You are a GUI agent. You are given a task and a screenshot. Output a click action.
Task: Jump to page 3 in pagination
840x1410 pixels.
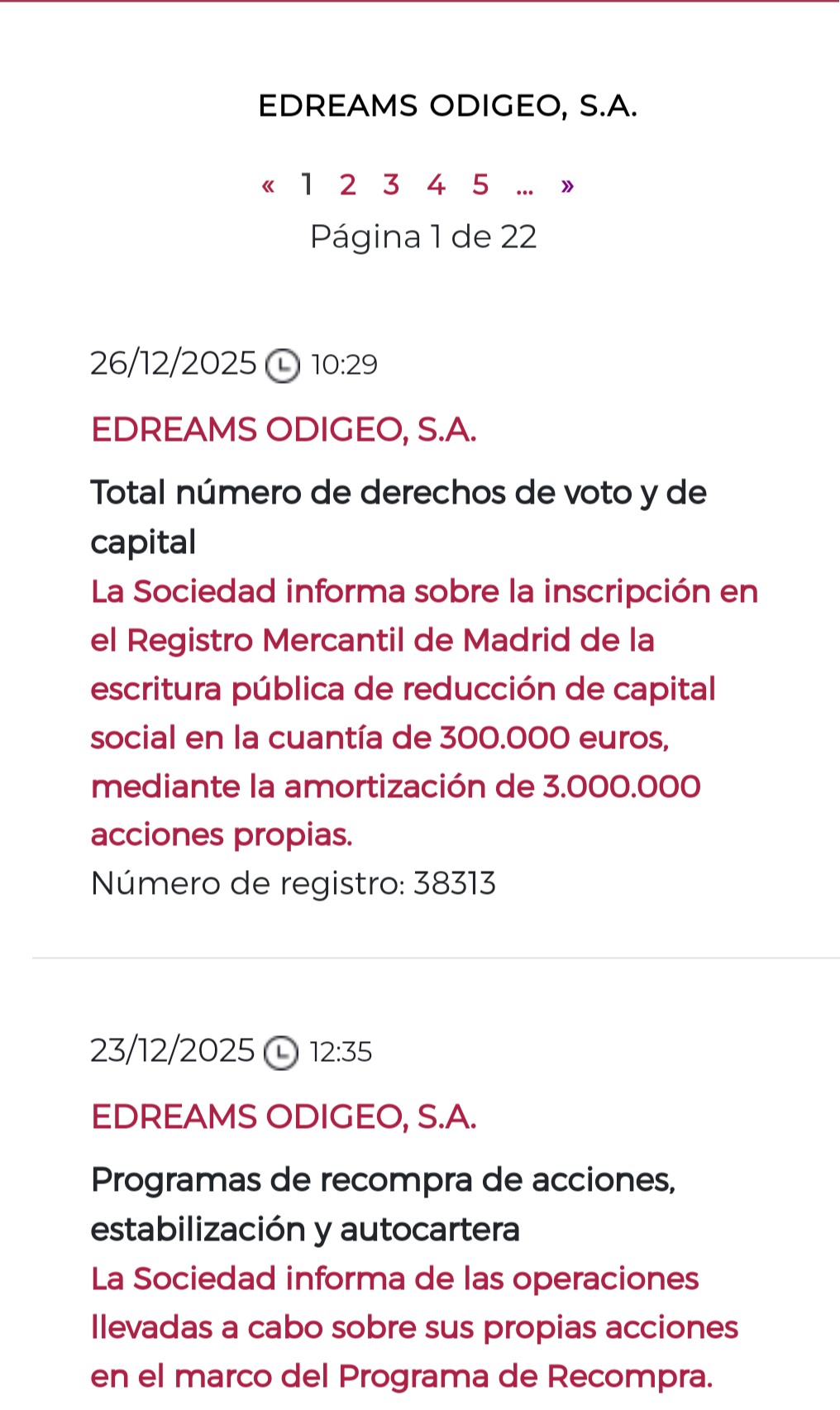[x=391, y=184]
